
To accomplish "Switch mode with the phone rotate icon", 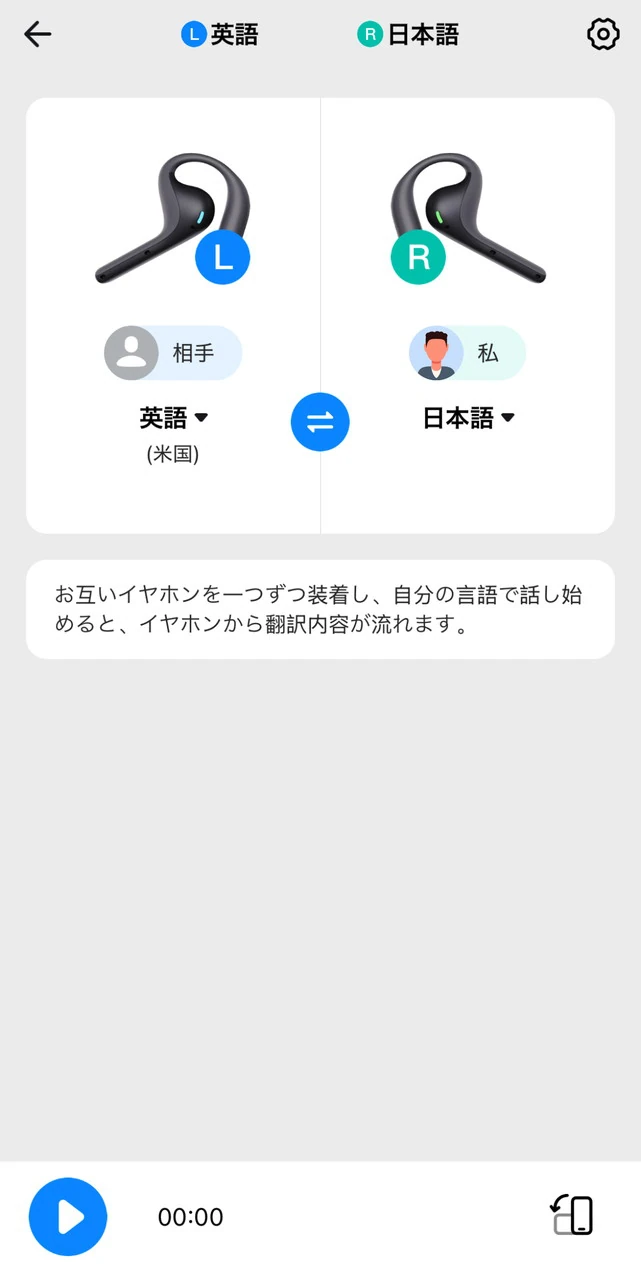I will [572, 1216].
